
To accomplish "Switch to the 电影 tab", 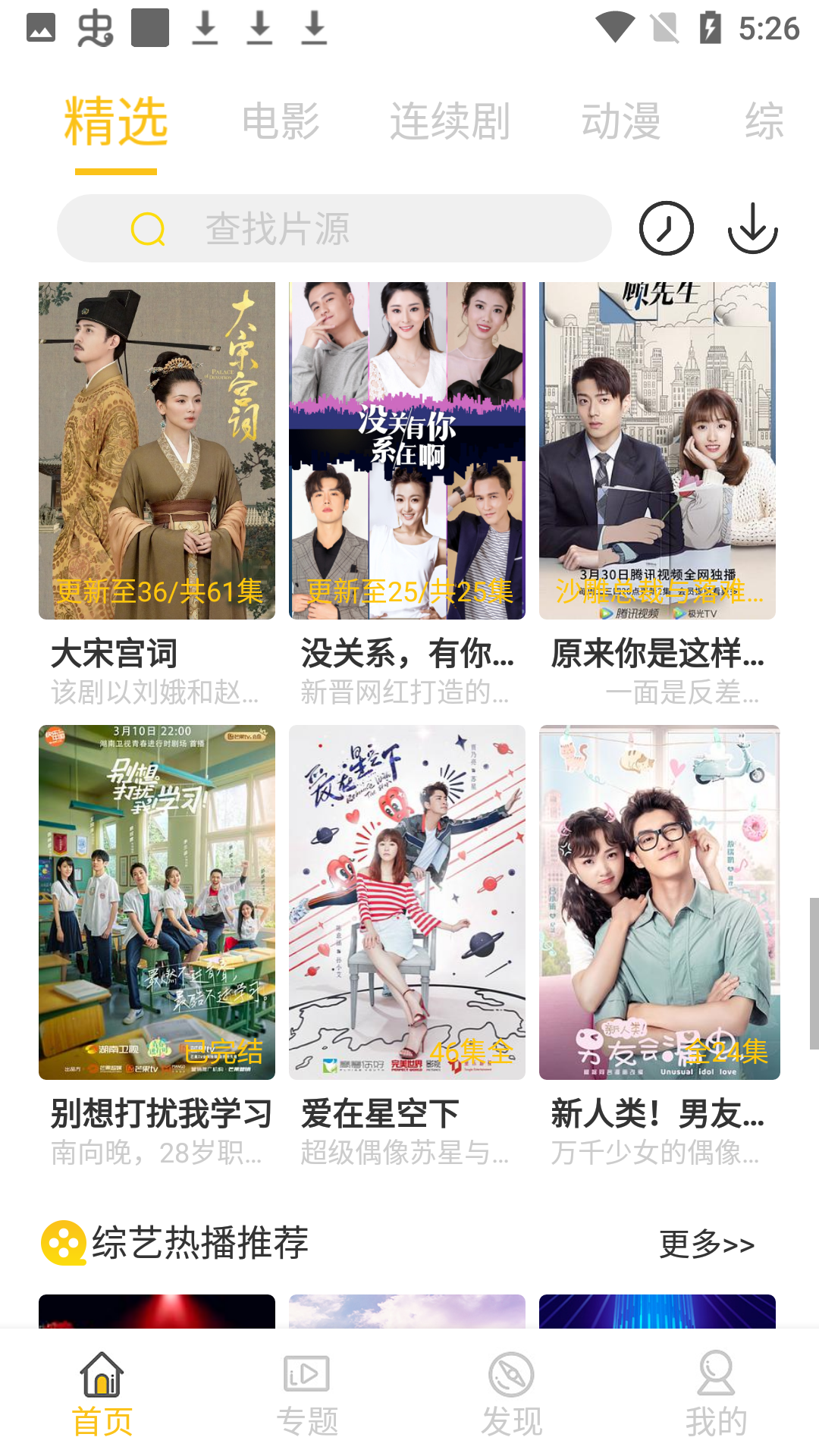I will 281,121.
